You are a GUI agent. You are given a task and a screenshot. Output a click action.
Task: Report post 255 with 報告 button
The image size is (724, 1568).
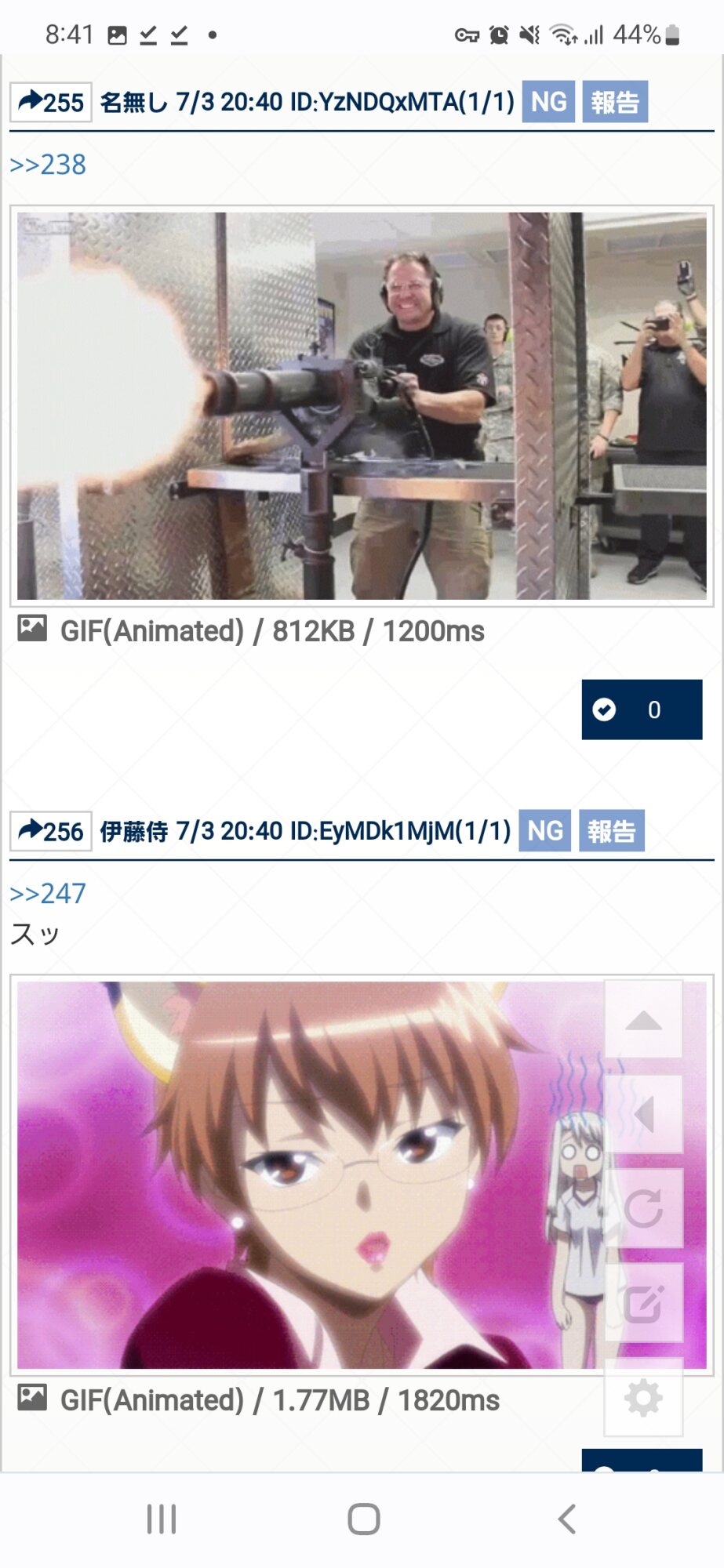[614, 102]
